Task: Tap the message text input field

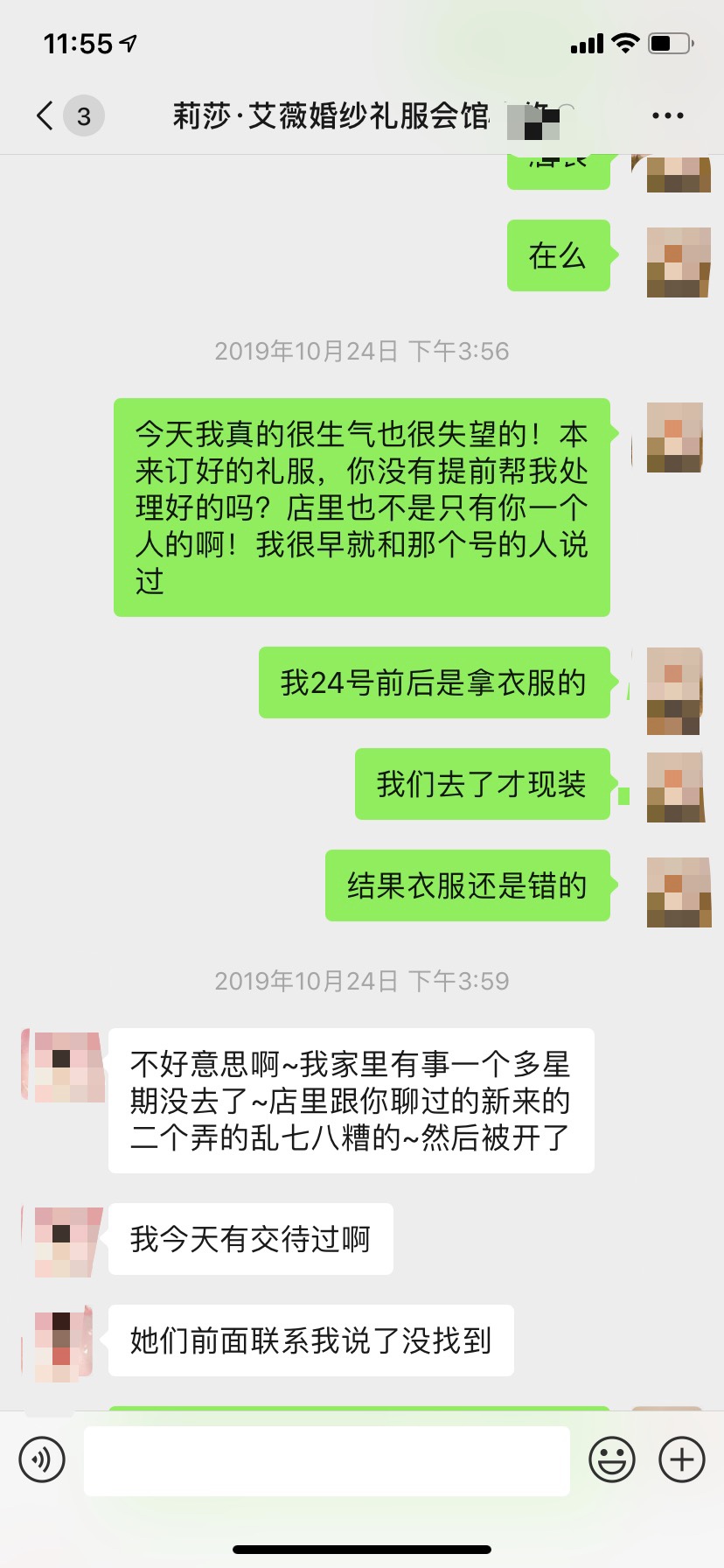Action: (327, 1460)
